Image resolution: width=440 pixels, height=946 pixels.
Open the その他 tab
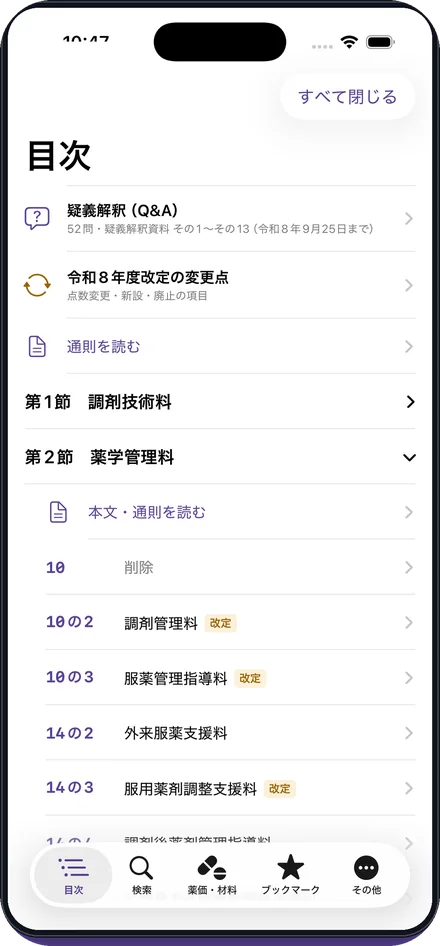point(366,875)
